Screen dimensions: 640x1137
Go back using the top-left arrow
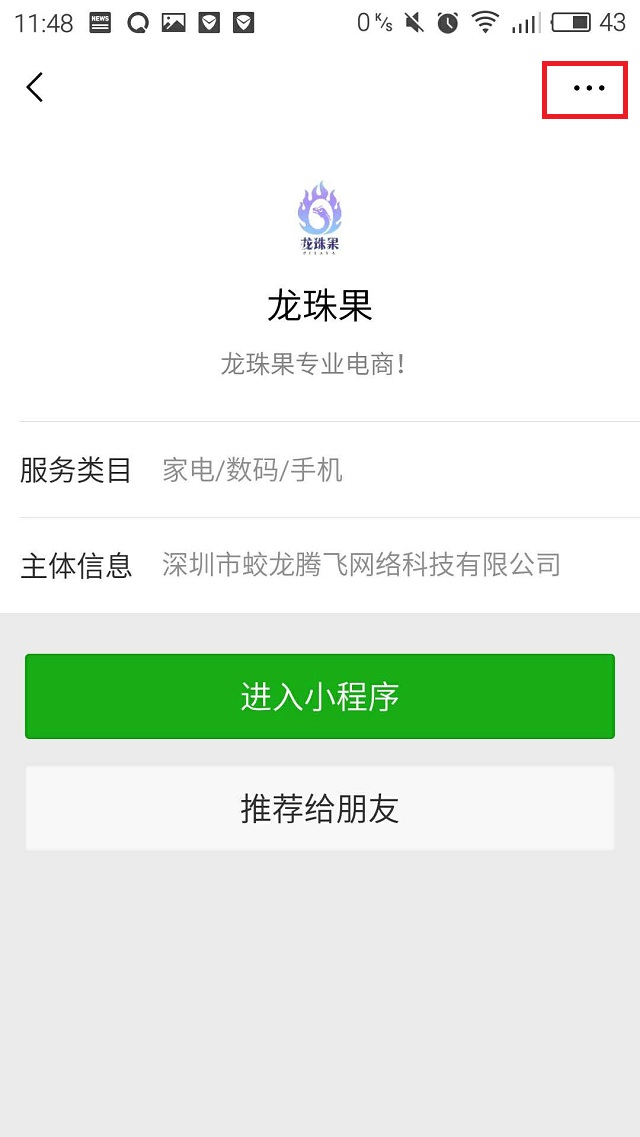(35, 88)
